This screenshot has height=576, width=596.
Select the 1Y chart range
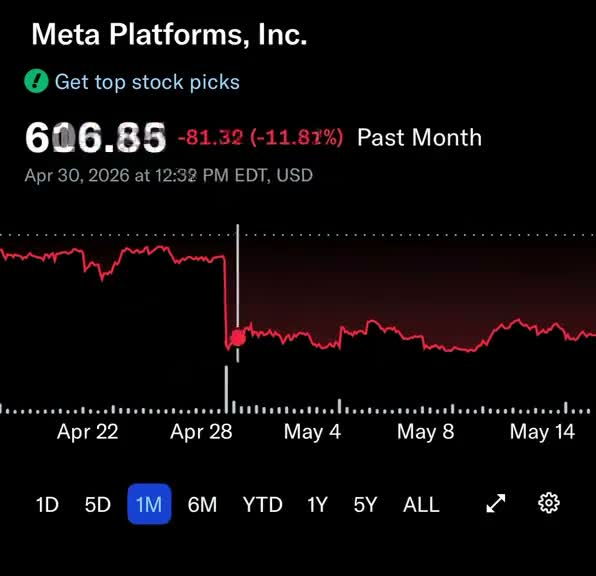(x=317, y=505)
